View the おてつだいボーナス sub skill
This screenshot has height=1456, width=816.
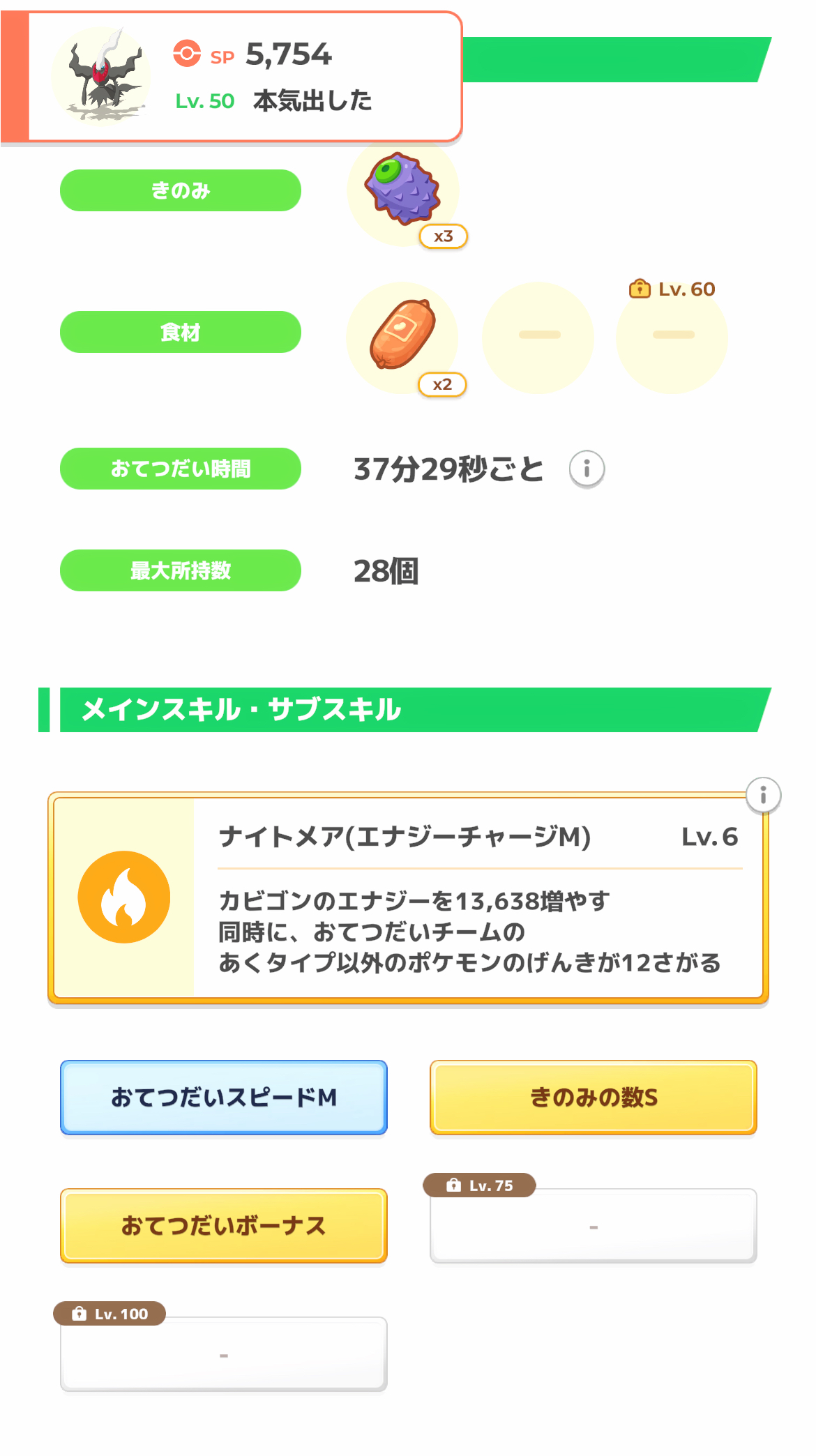pyautogui.click(x=224, y=1226)
